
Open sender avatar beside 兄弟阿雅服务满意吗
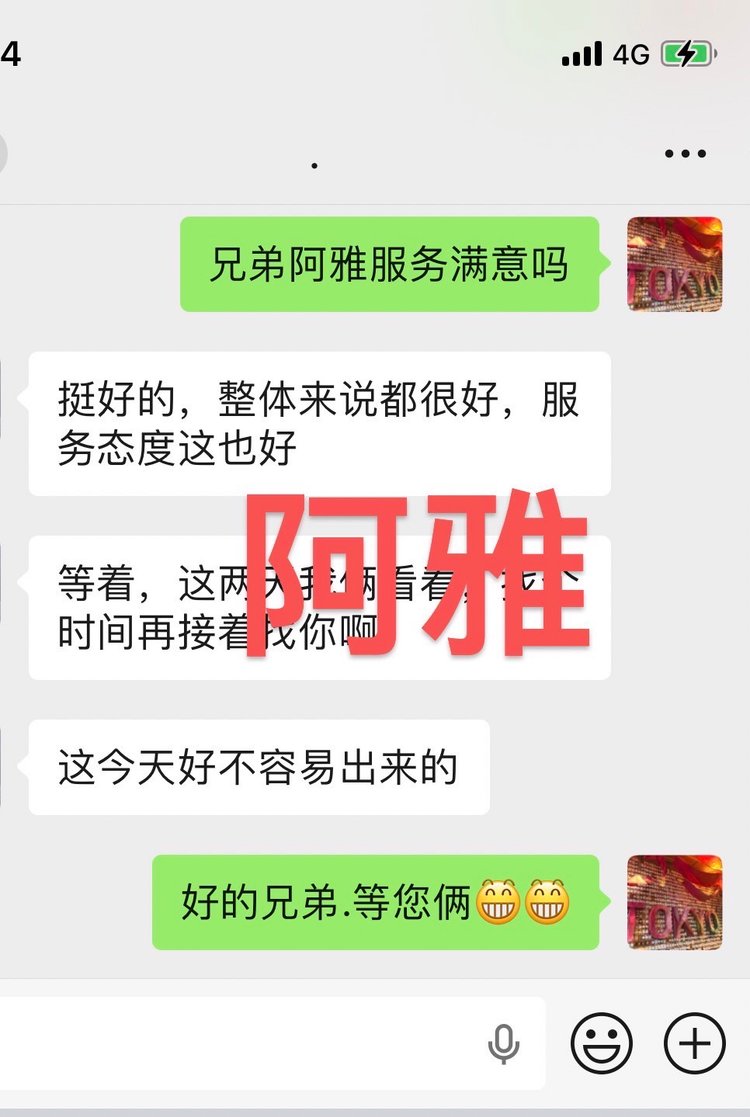tap(674, 264)
